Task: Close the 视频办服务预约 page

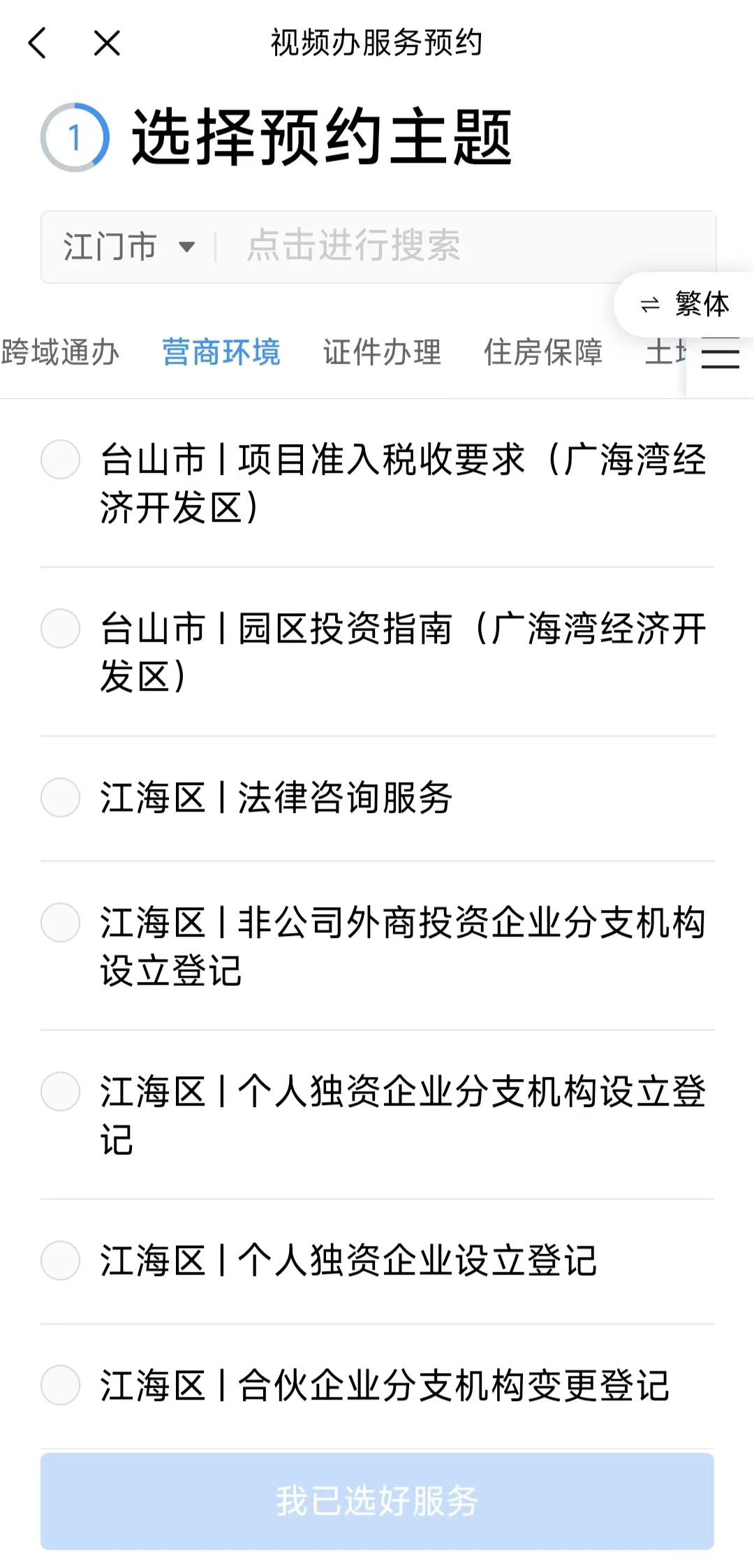Action: (107, 43)
